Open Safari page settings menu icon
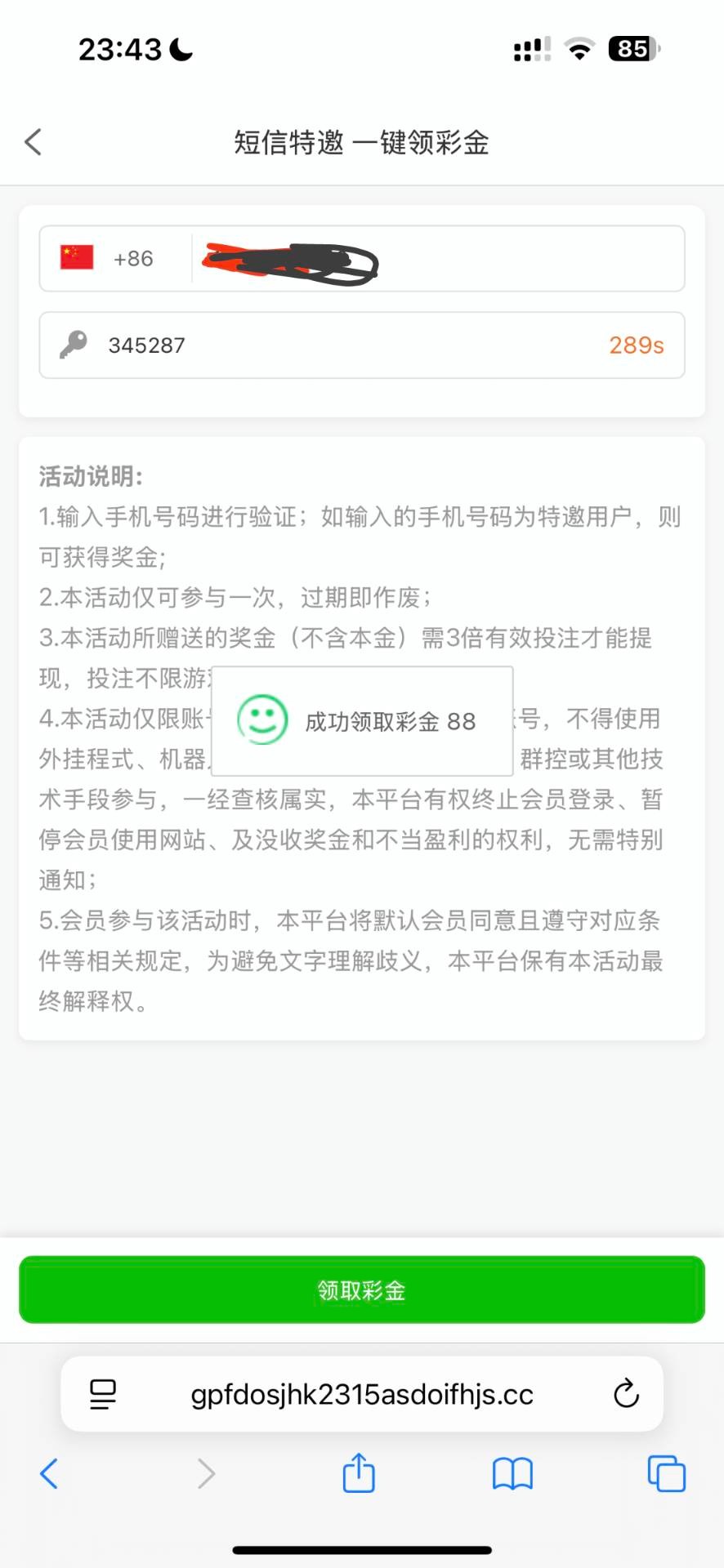Viewport: 724px width, 1568px height. pyautogui.click(x=103, y=1394)
